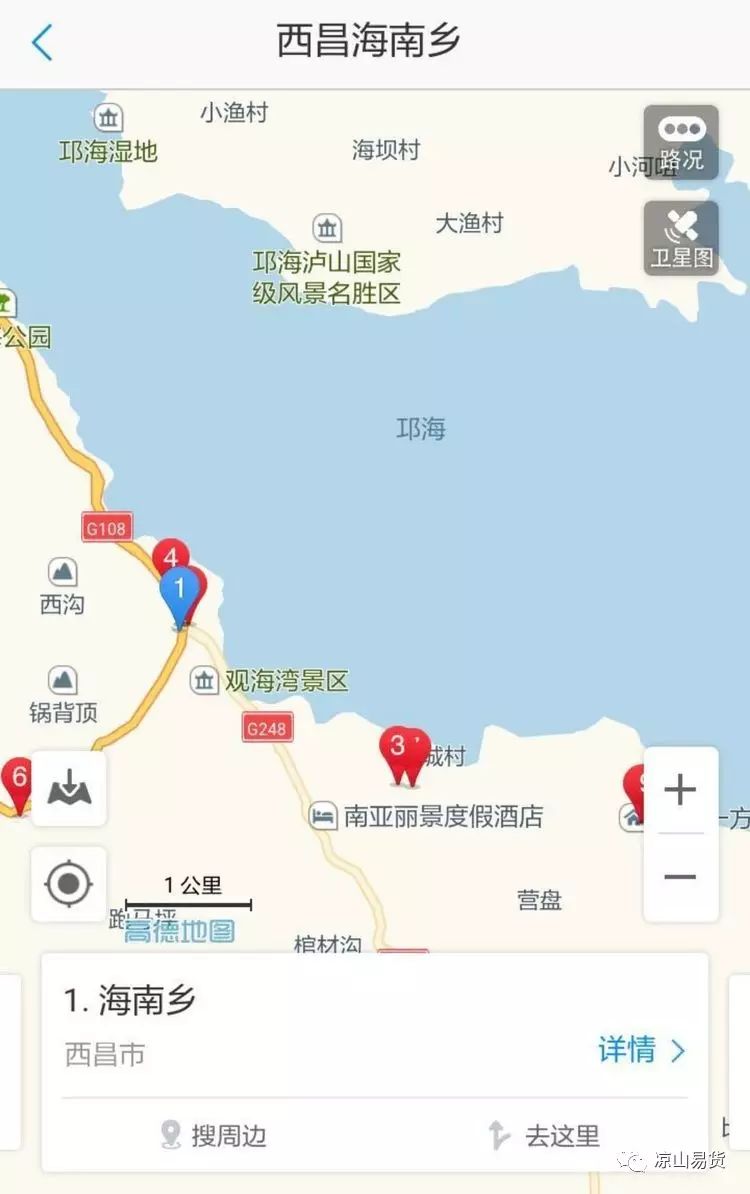
Task: Tap the hotel bed icon beside 南亚丽景度假酒店
Action: click(x=323, y=816)
